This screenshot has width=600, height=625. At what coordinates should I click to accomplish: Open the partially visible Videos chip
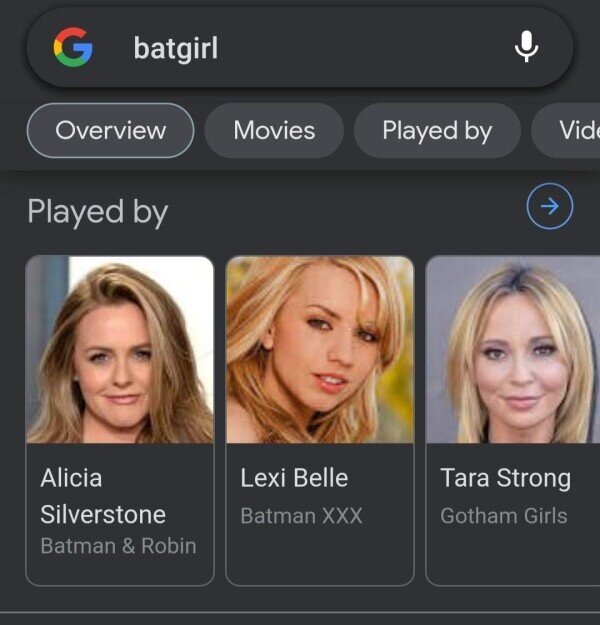[x=570, y=131]
